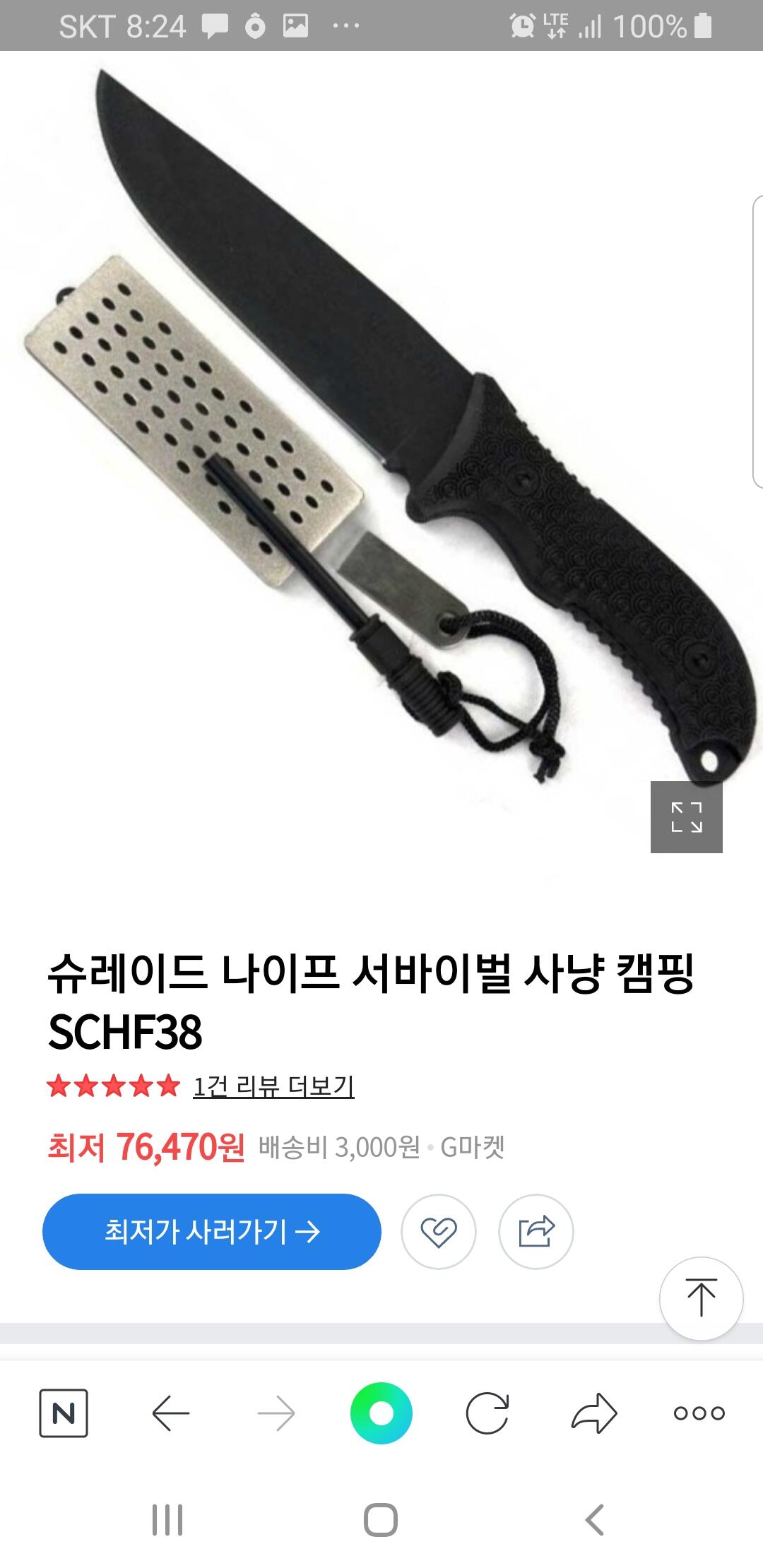Share the page from browser toolbar
This screenshot has height=1568, width=763.
point(593,1413)
